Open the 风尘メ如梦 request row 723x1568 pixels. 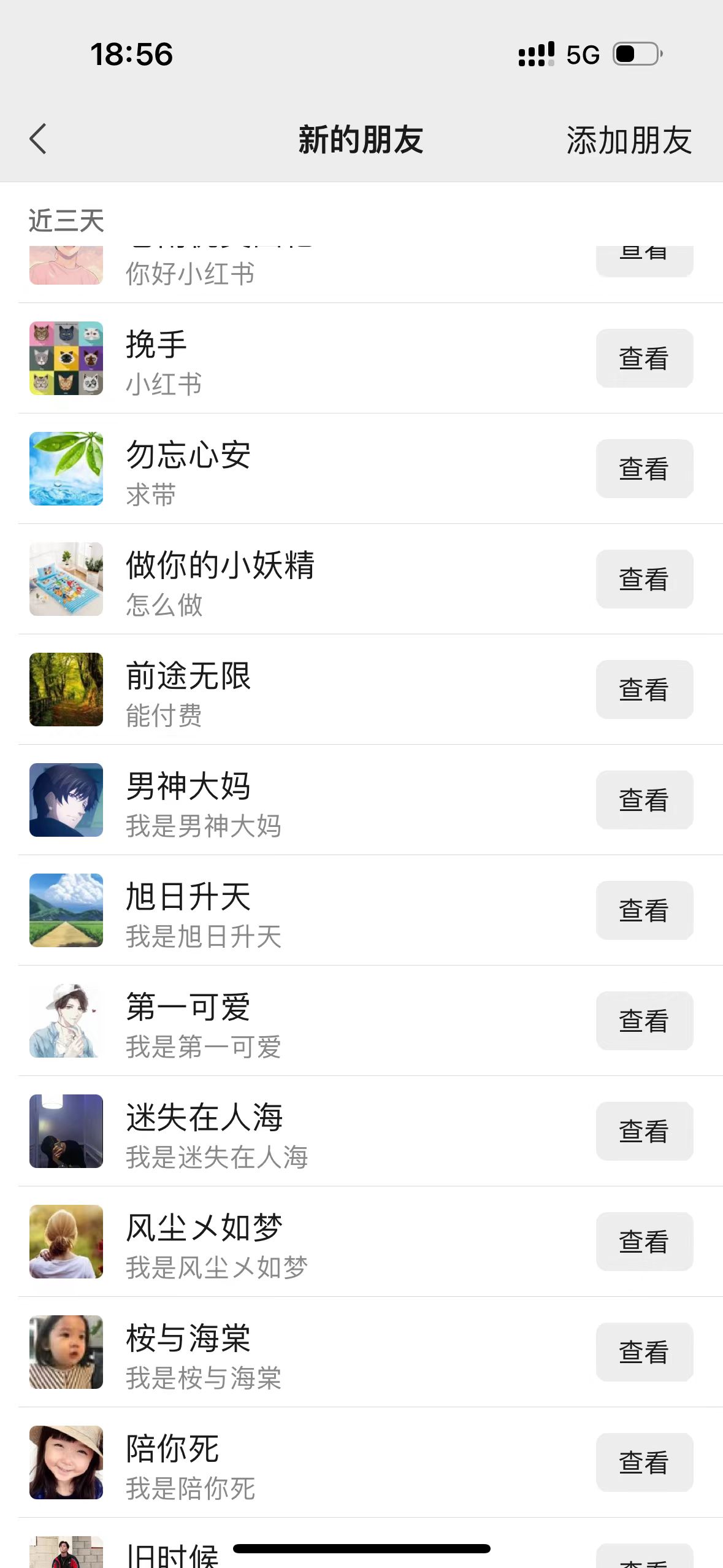coord(307,1242)
